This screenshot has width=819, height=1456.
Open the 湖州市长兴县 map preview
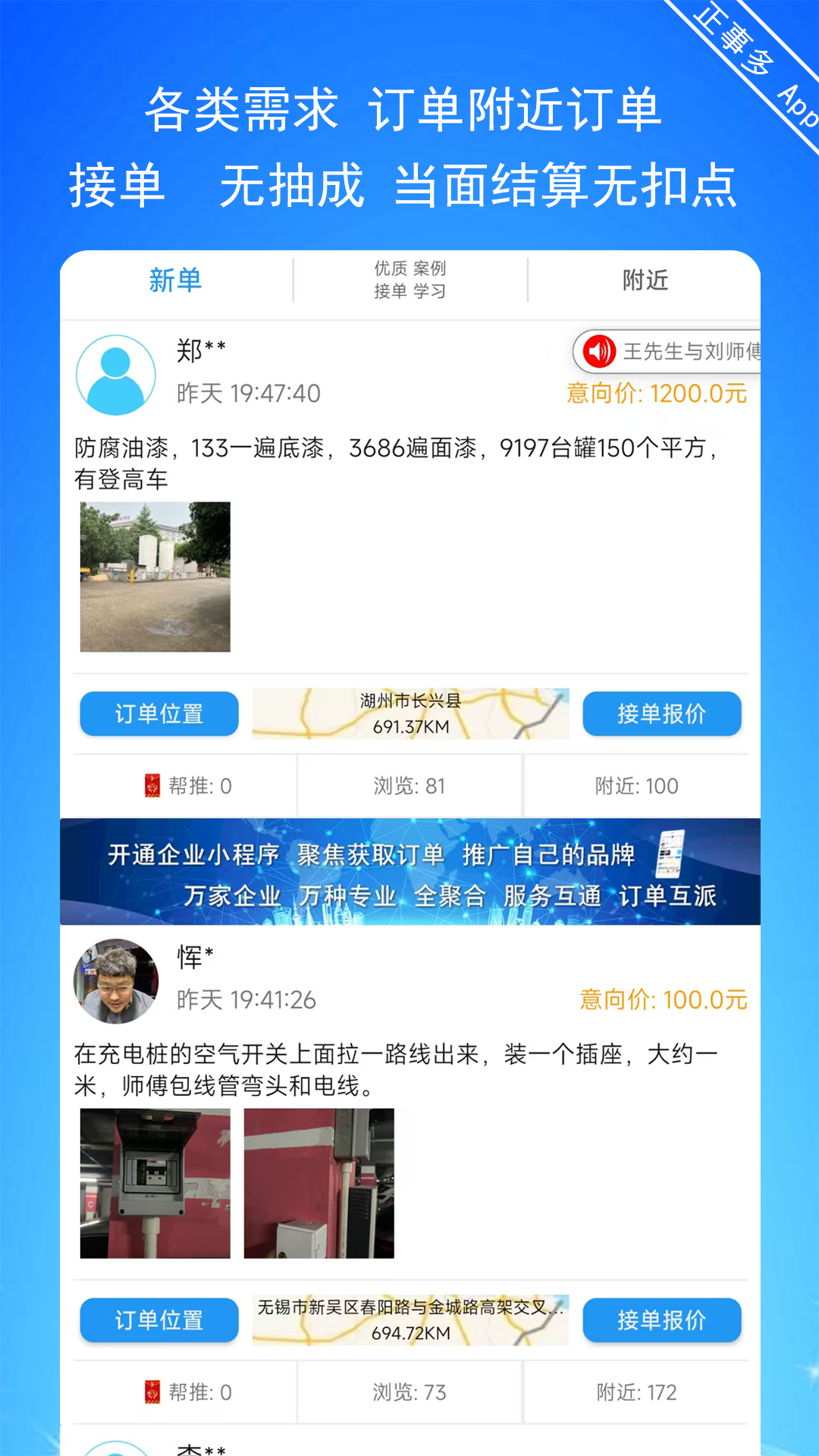pyautogui.click(x=409, y=713)
